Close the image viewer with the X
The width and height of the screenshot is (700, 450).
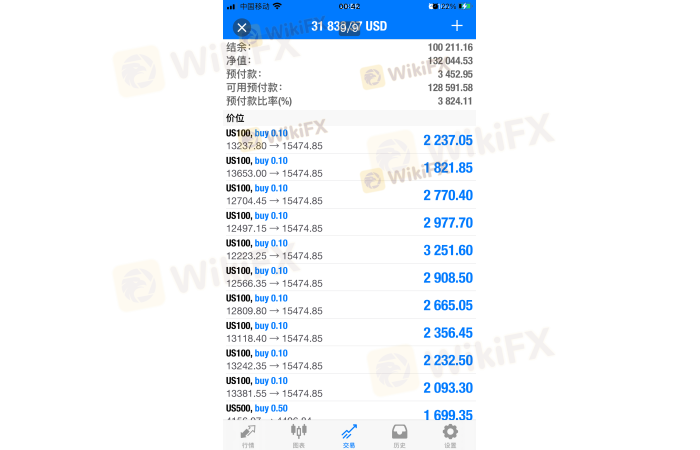(241, 27)
